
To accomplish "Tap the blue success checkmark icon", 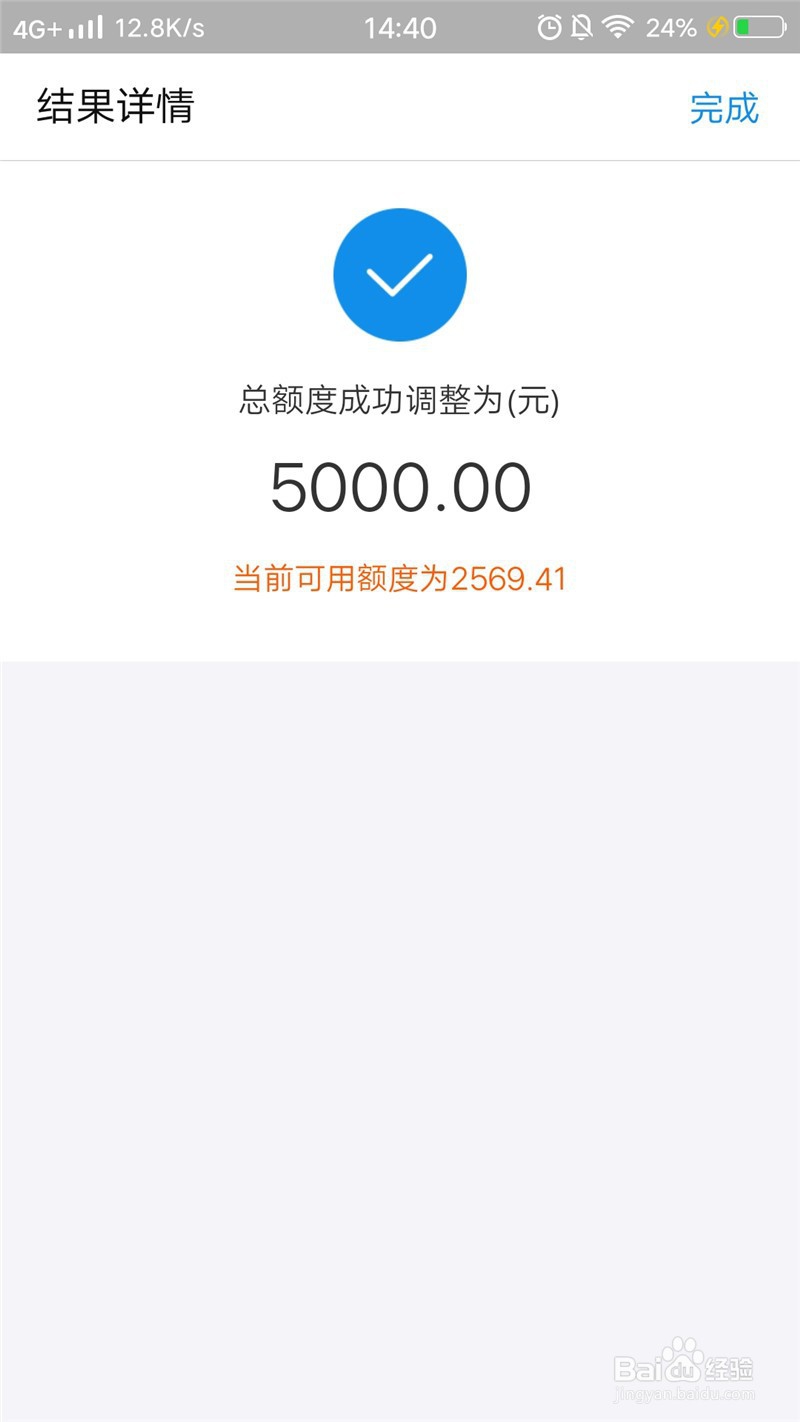I will tap(400, 274).
